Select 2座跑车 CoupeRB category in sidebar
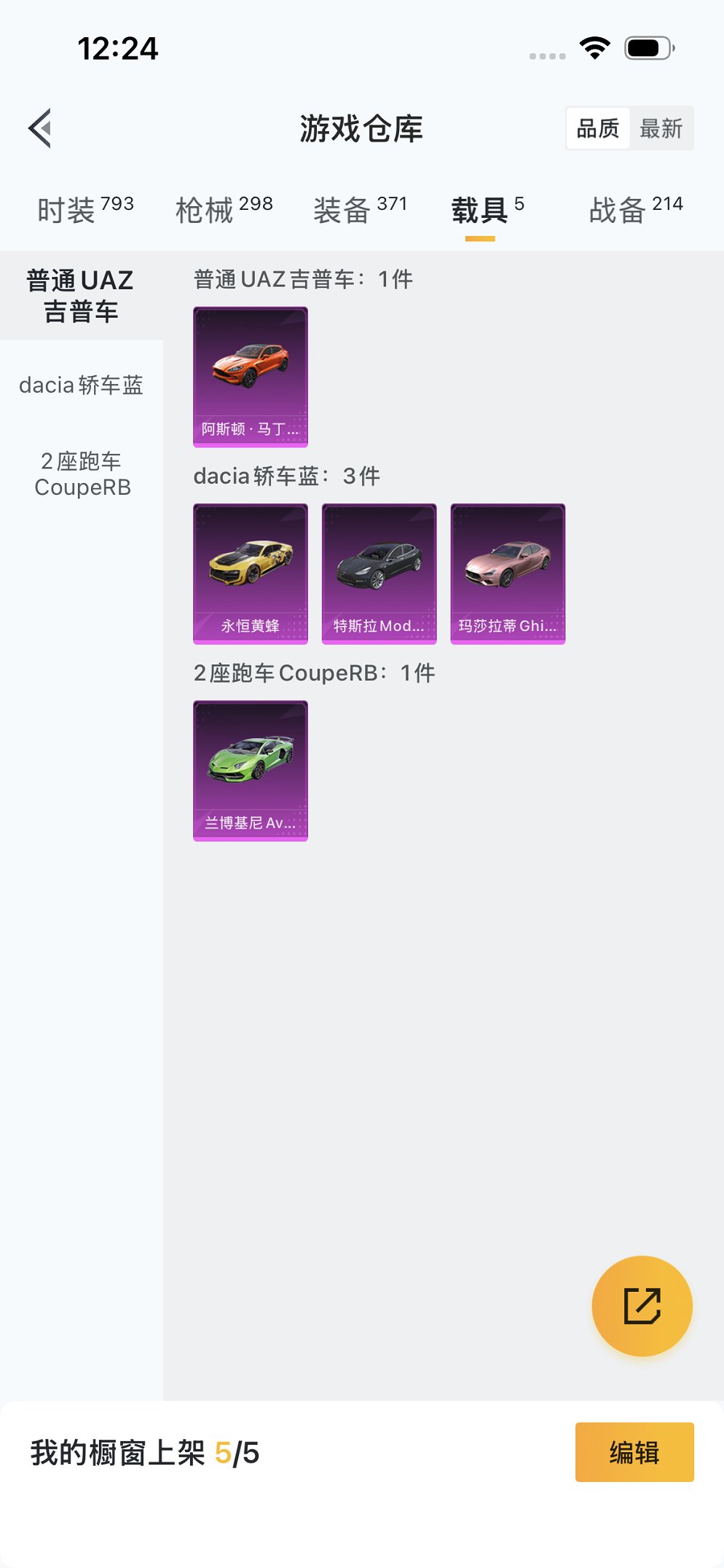The height and width of the screenshot is (1568, 724). (x=82, y=474)
